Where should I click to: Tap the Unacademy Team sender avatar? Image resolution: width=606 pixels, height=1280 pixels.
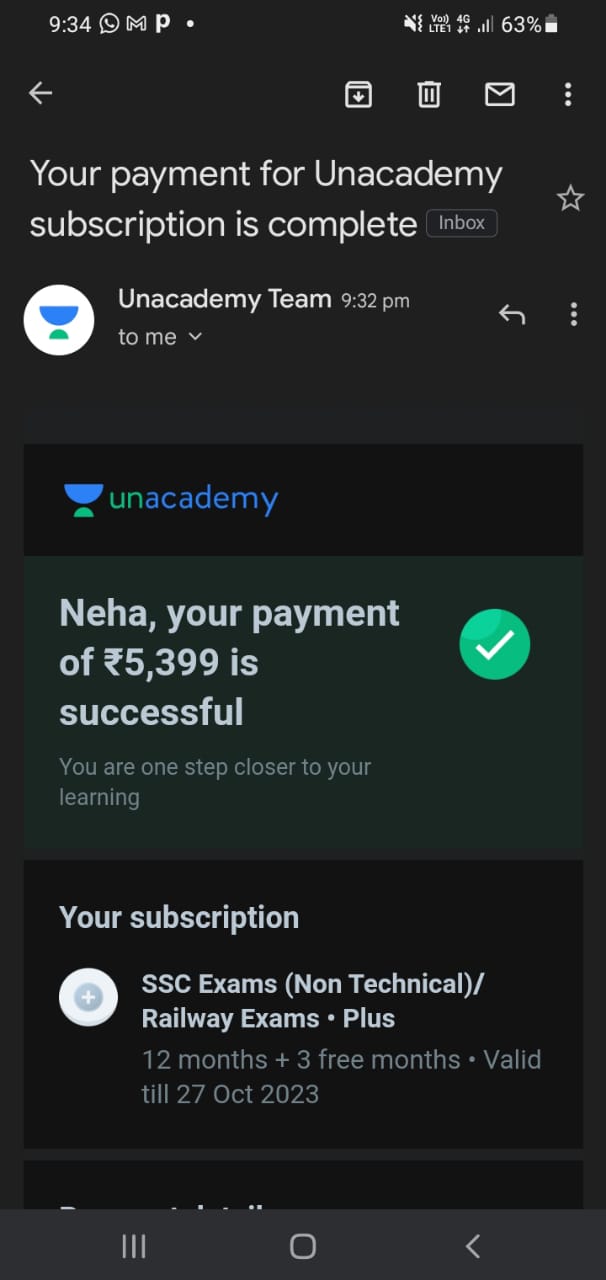click(x=59, y=320)
